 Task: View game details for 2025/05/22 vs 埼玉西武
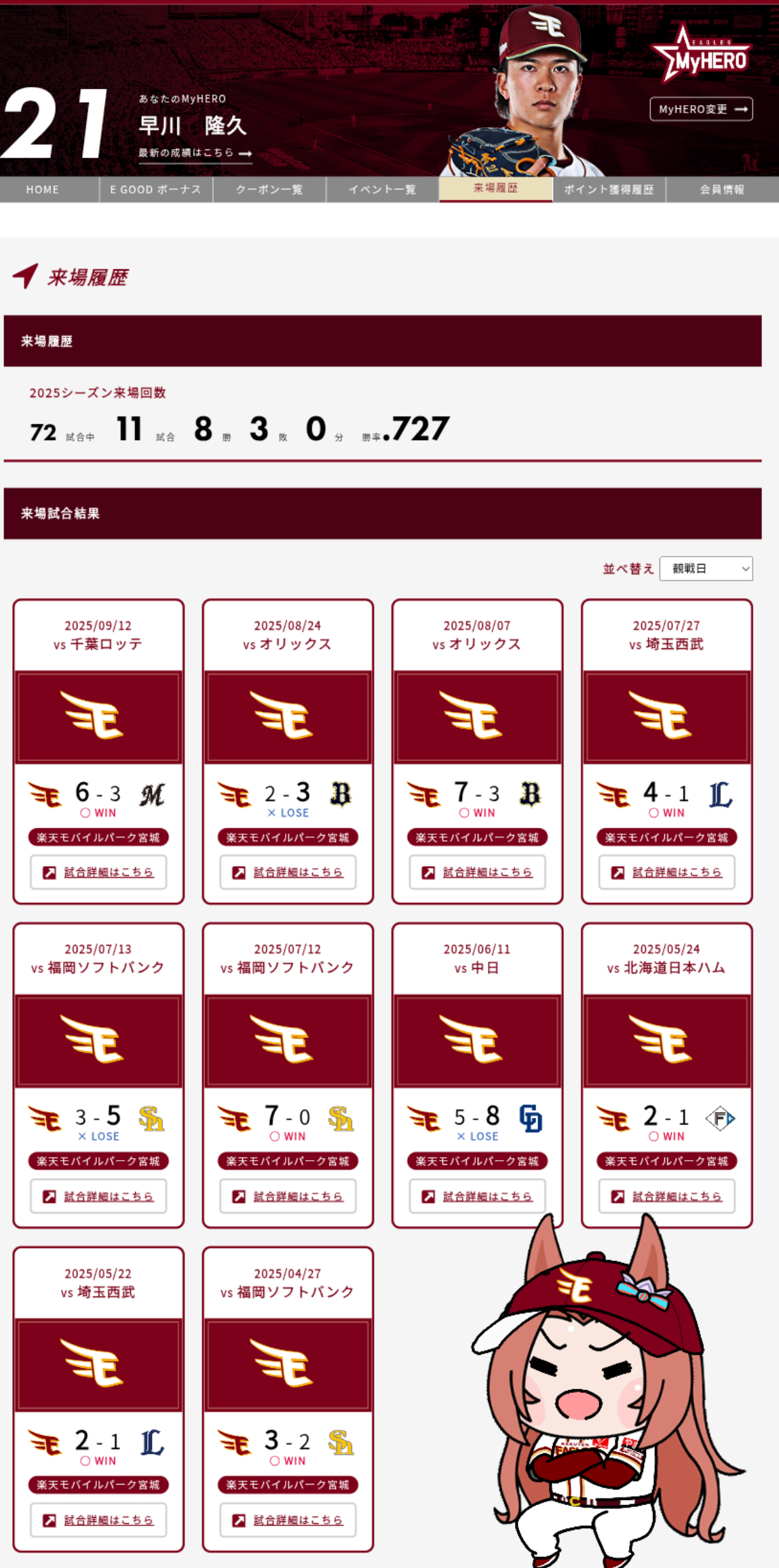[x=98, y=1520]
